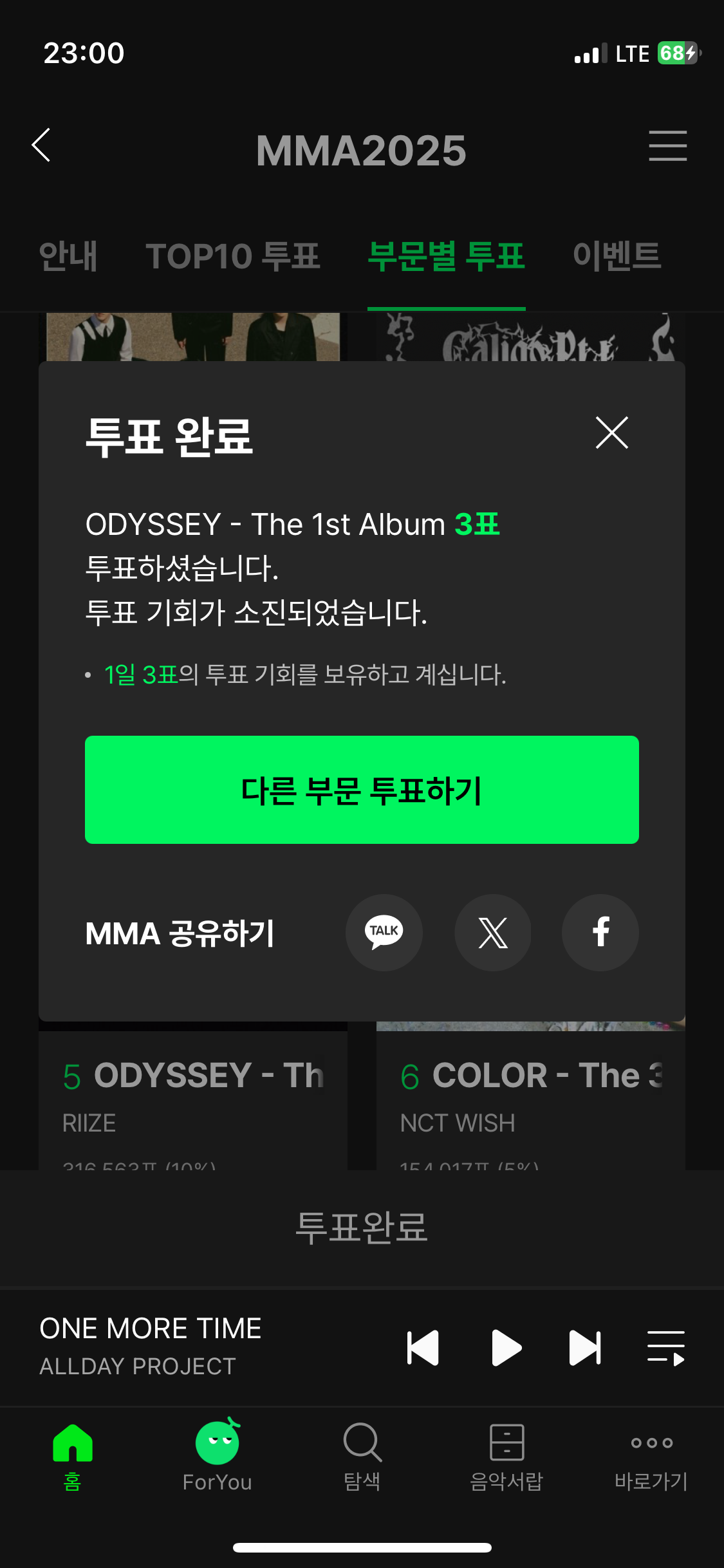Viewport: 724px width, 1568px height.
Task: Open the ForYou tab
Action: 217,1455
